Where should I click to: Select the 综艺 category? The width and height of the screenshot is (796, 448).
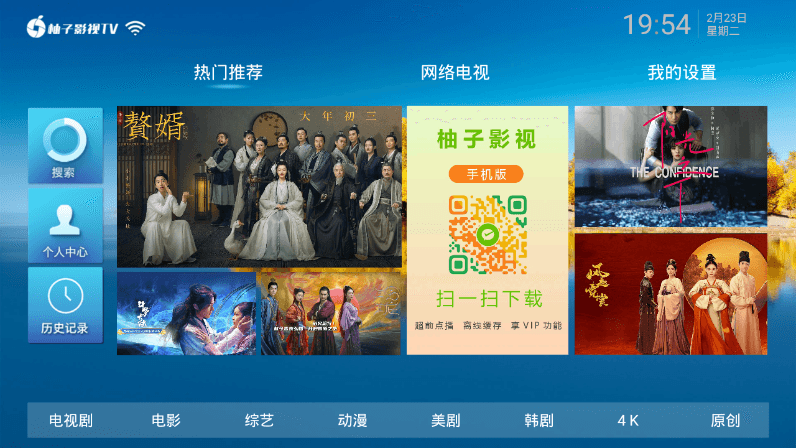point(259,421)
